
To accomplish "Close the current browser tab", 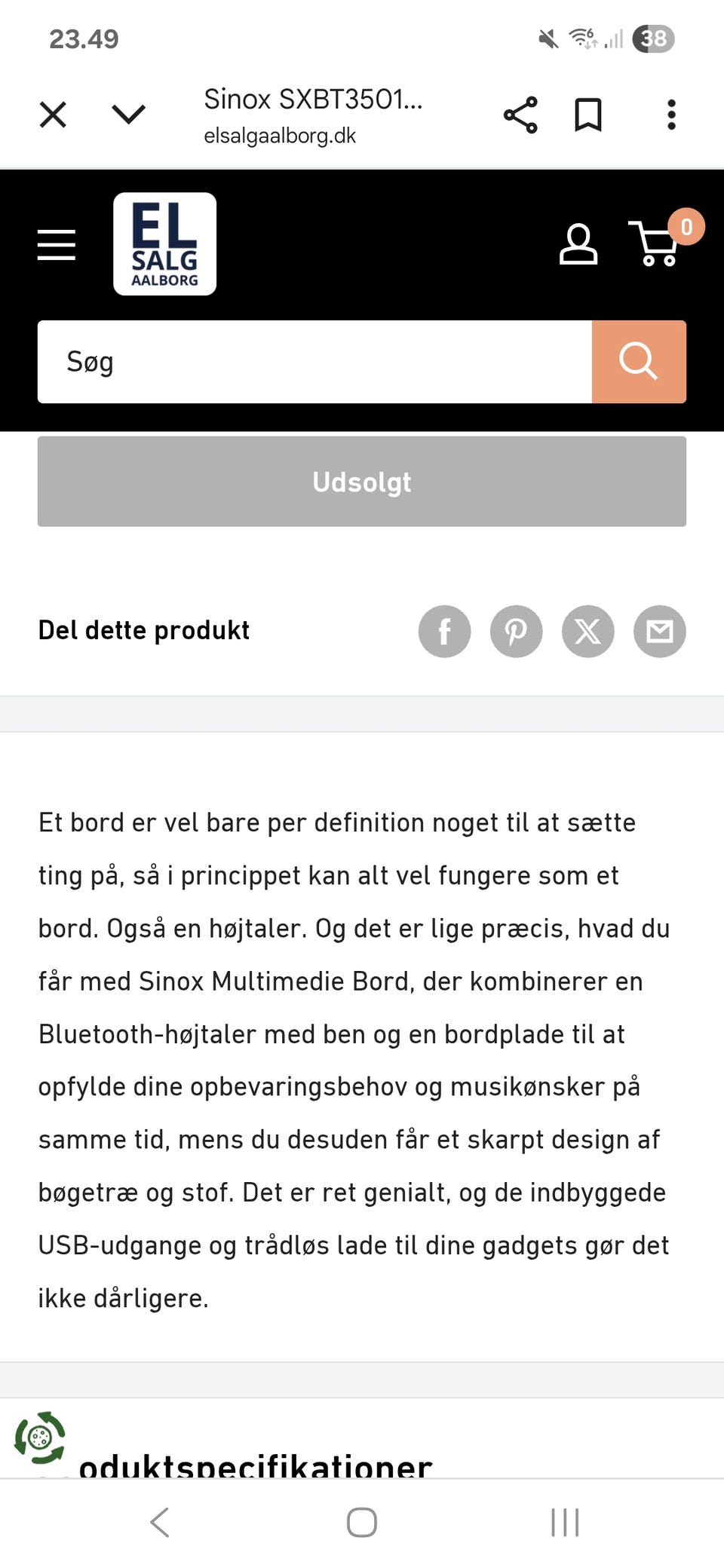I will click(53, 114).
